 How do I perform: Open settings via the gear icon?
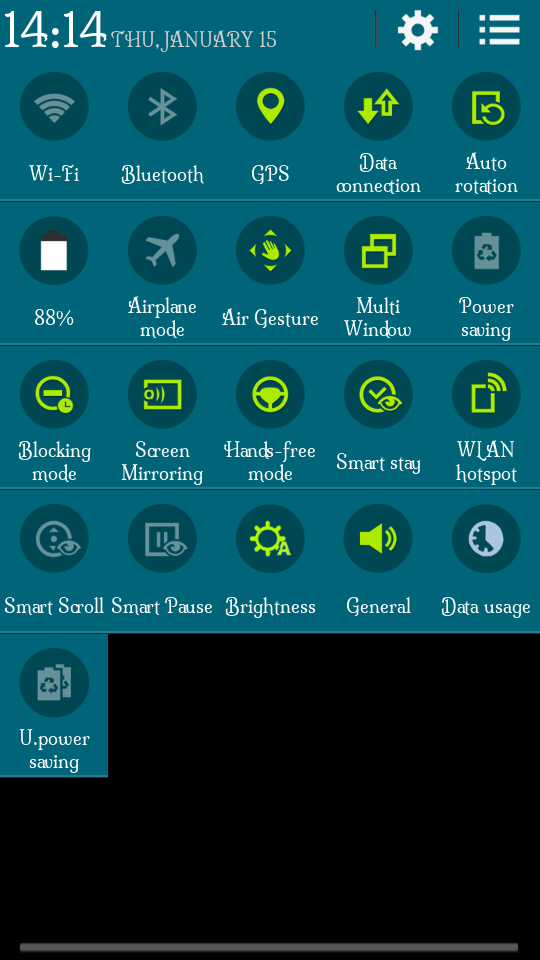[418, 29]
